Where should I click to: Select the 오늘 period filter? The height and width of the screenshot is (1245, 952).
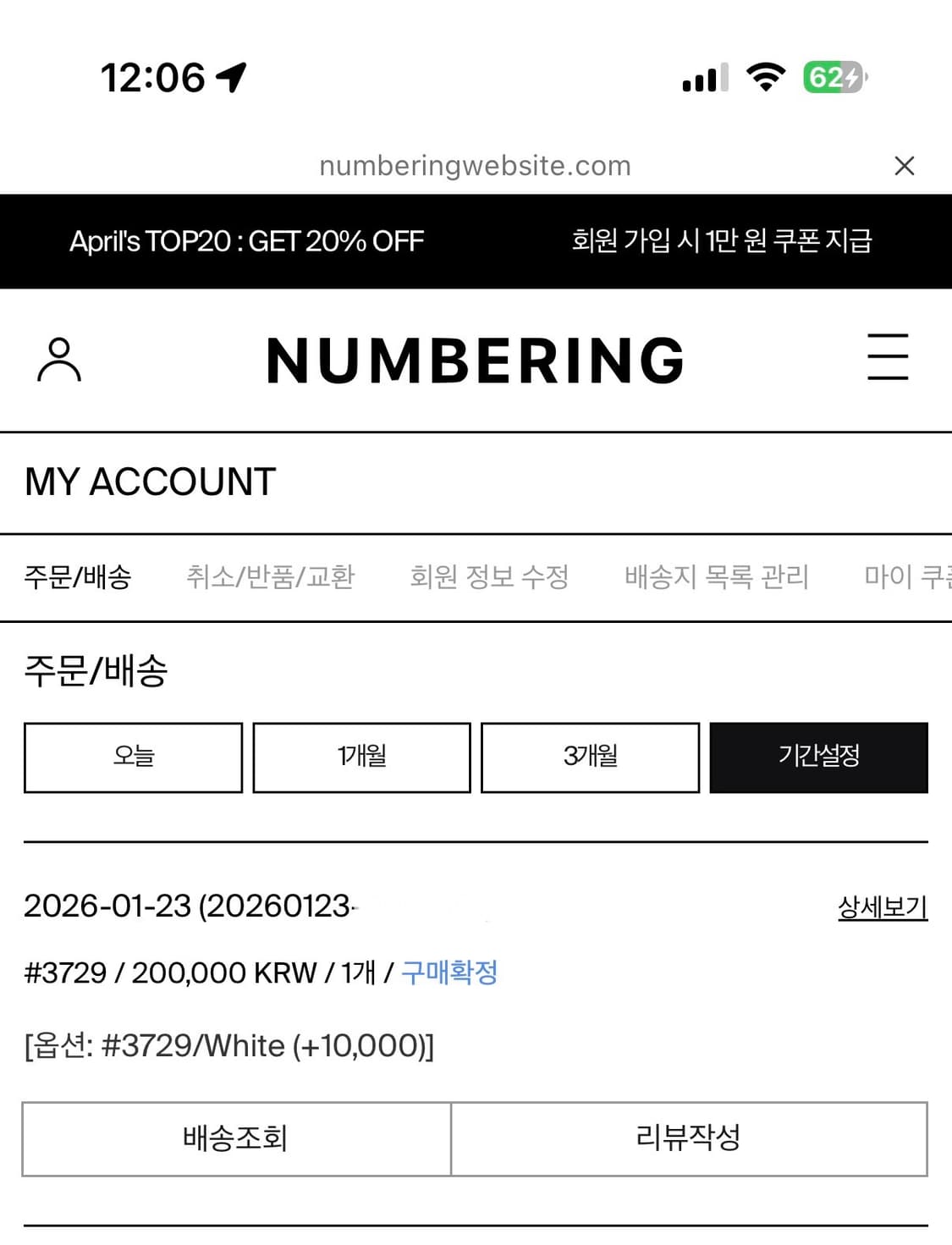133,757
